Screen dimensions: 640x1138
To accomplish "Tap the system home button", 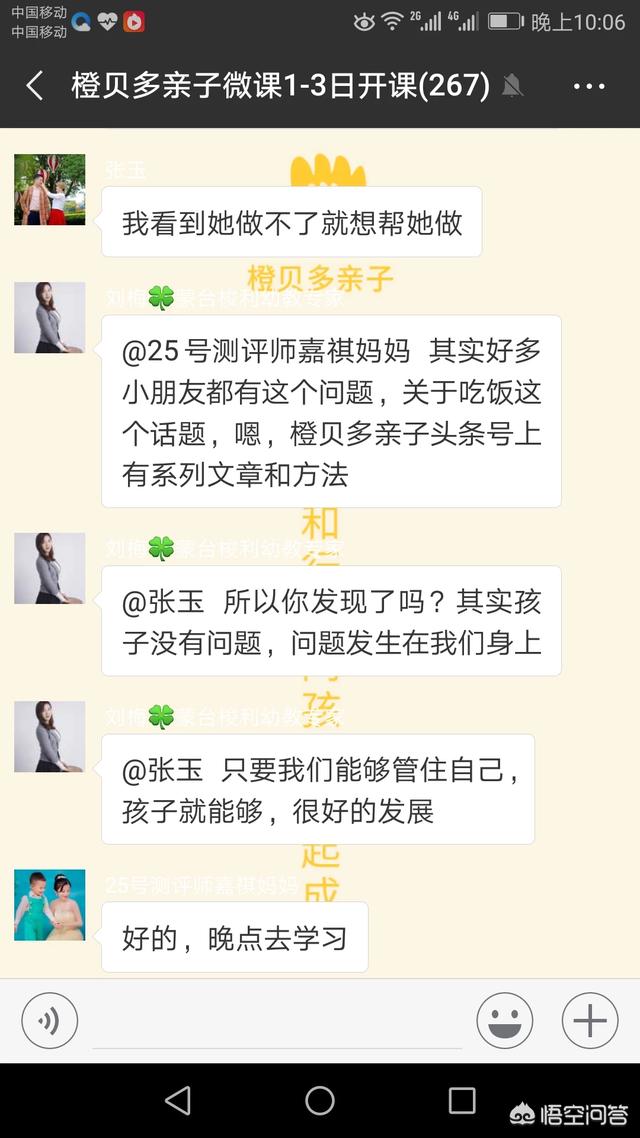I will (x=320, y=1100).
